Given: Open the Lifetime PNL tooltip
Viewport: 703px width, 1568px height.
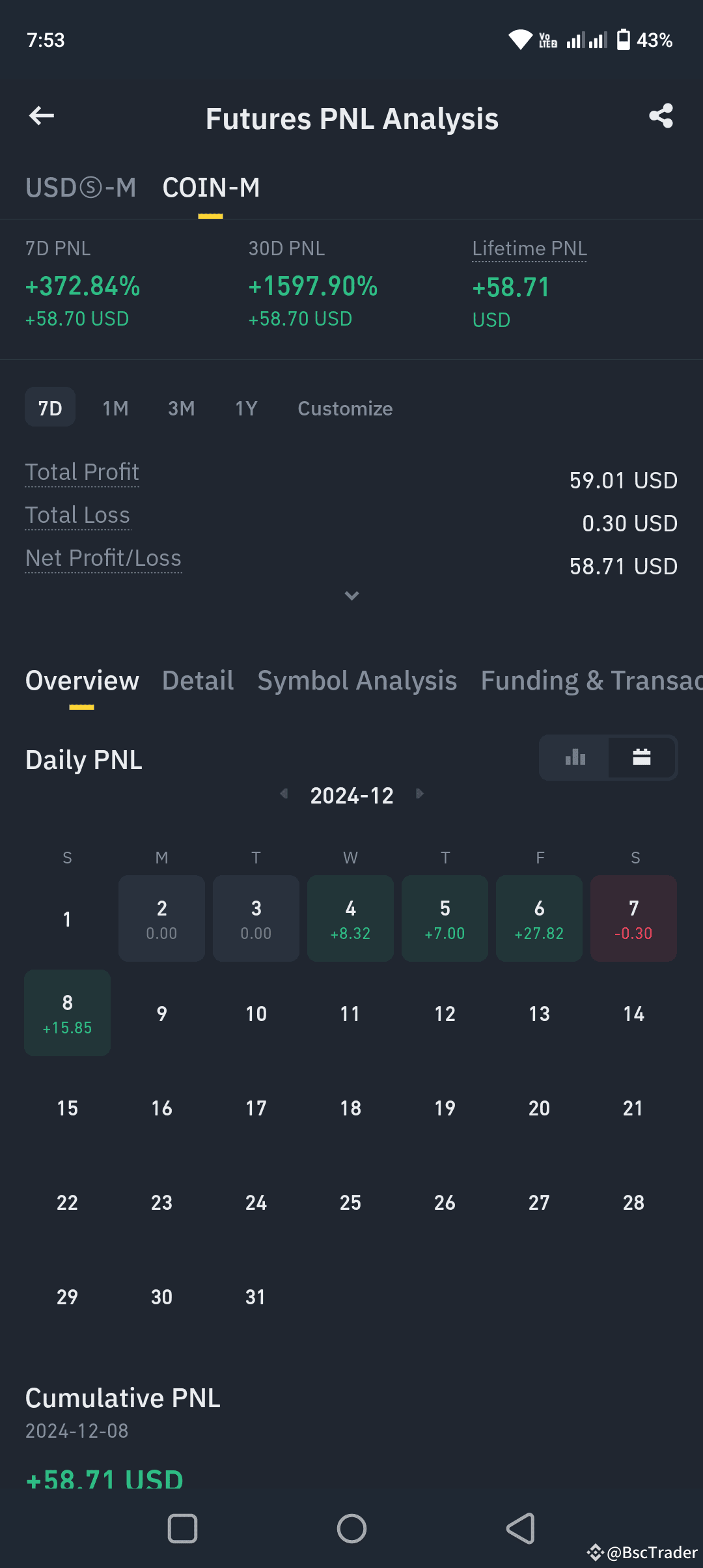Looking at the screenshot, I should 529,248.
